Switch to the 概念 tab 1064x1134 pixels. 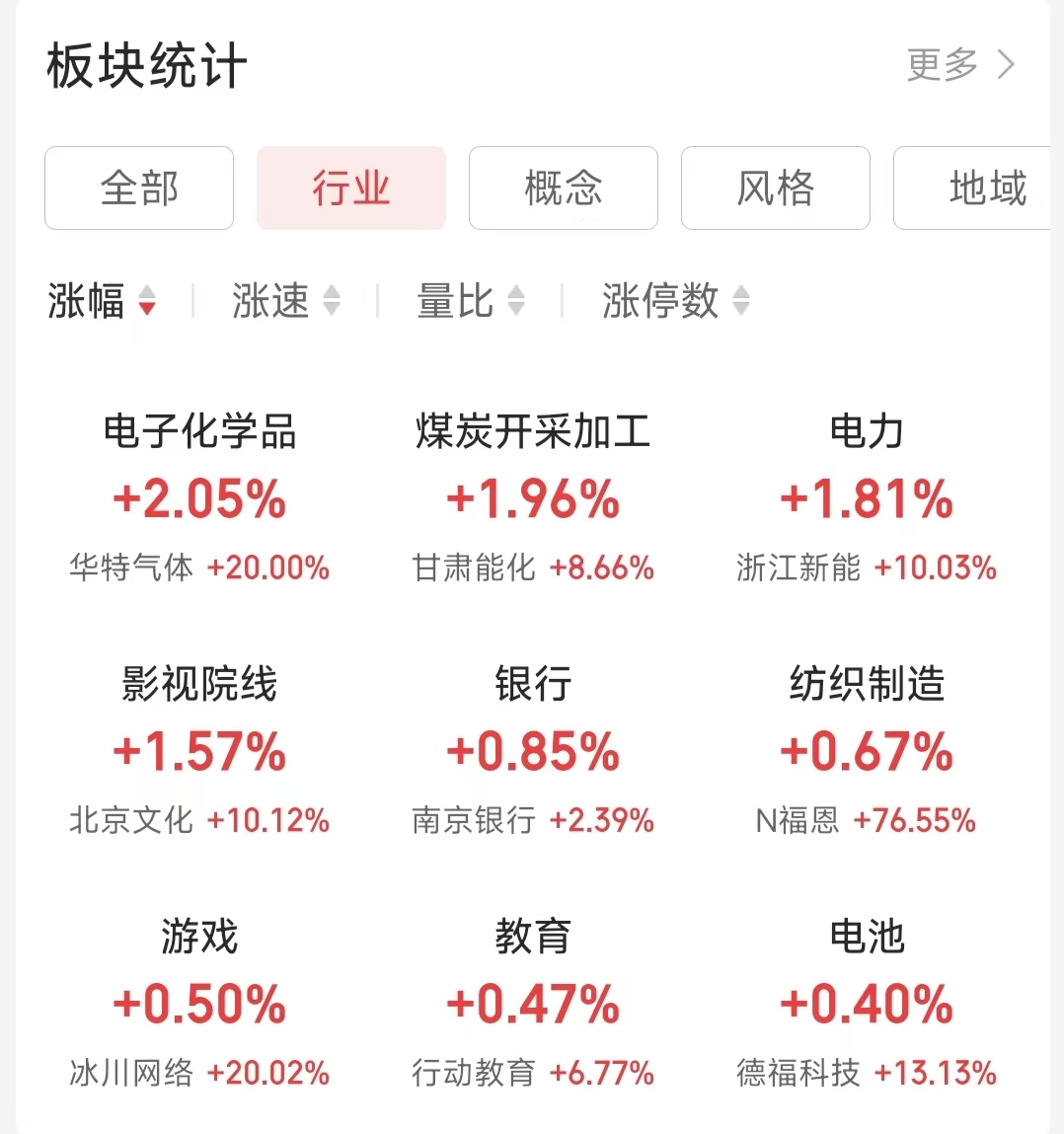[x=563, y=189]
